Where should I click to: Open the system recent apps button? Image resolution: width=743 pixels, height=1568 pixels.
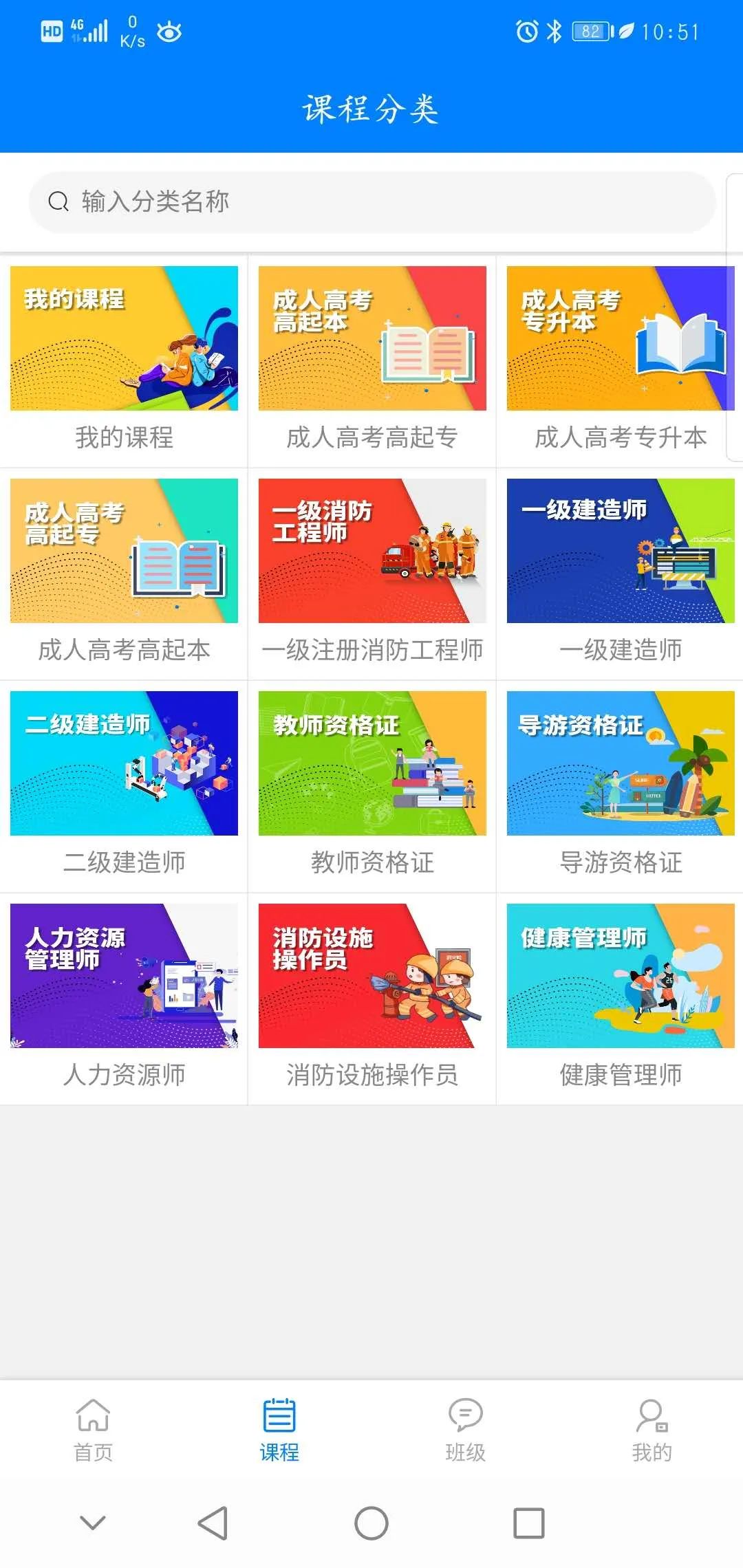pos(529,1523)
